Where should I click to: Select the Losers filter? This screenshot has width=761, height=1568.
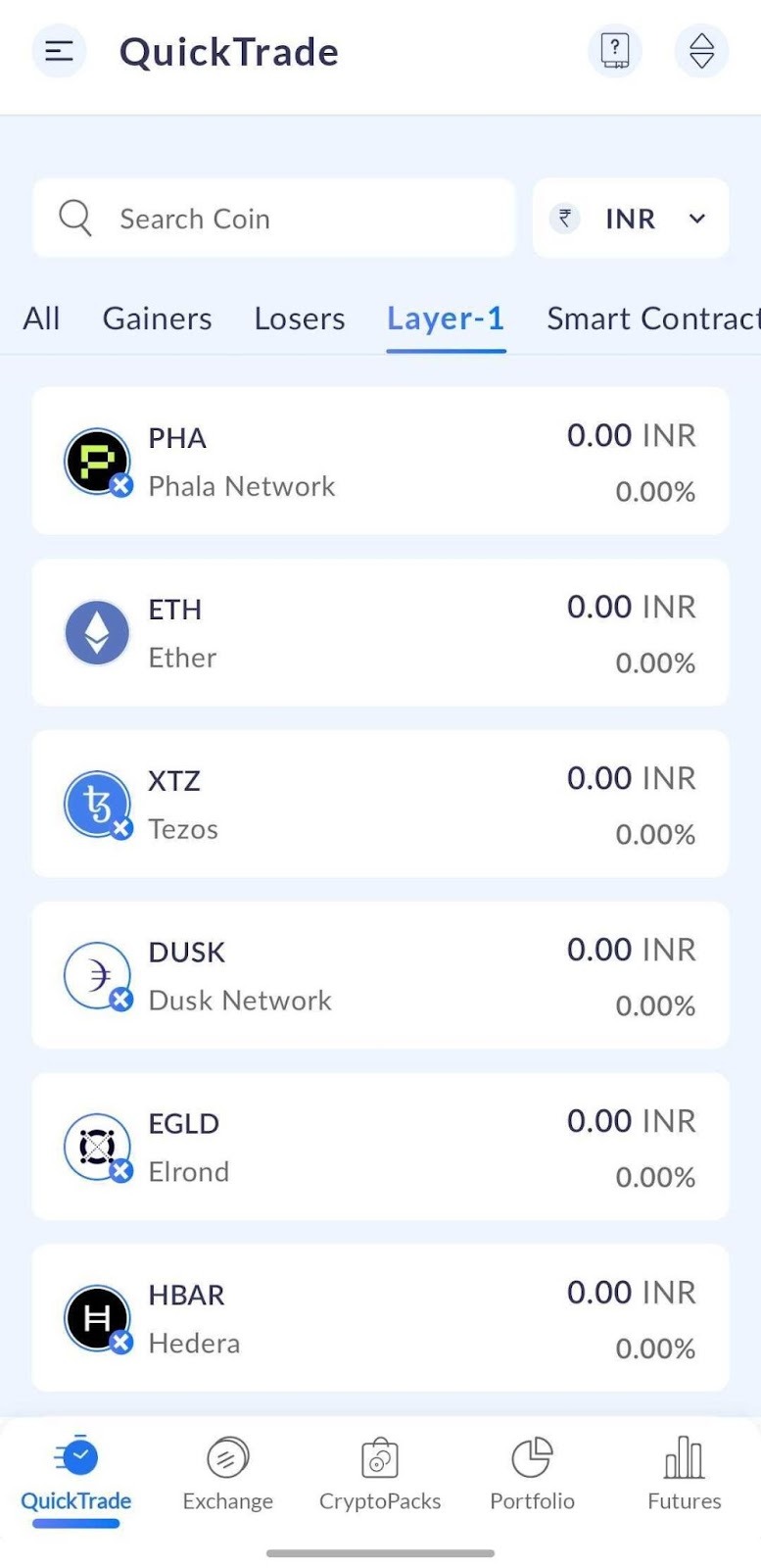point(299,318)
